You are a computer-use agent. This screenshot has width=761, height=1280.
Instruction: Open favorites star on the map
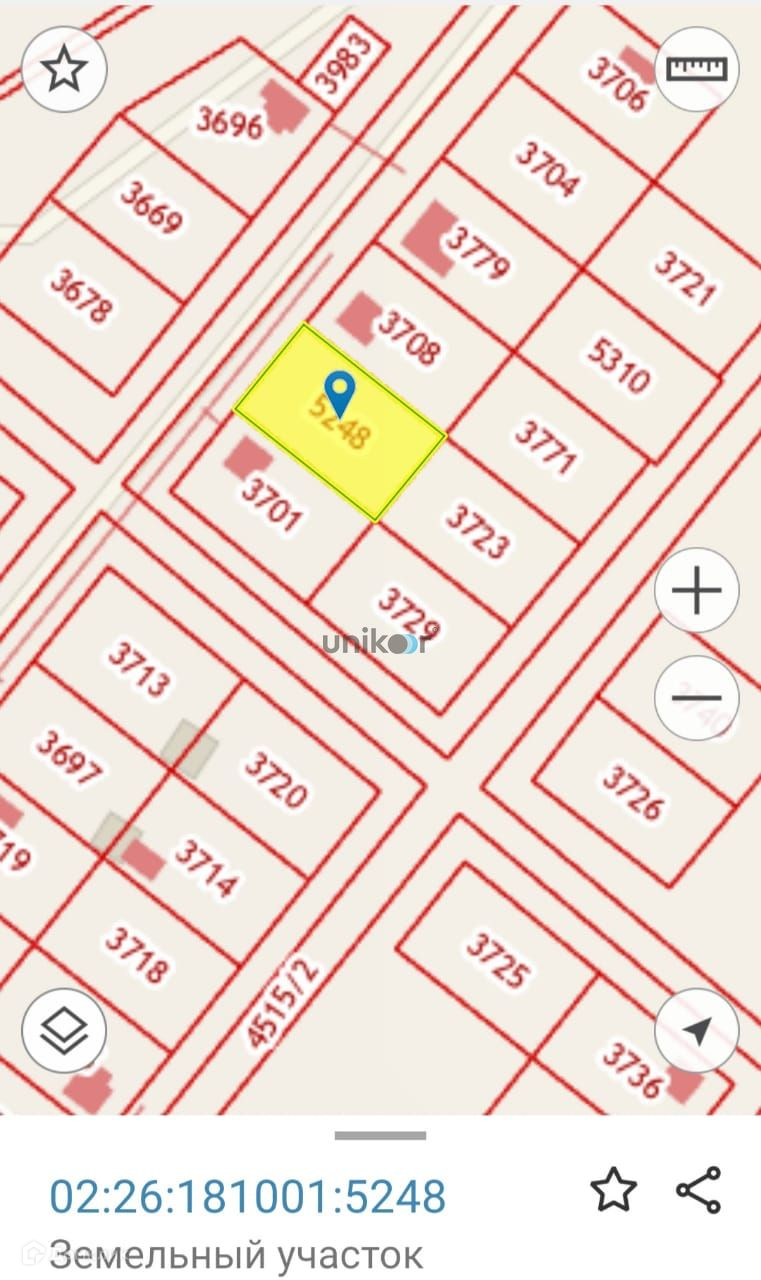pos(65,69)
